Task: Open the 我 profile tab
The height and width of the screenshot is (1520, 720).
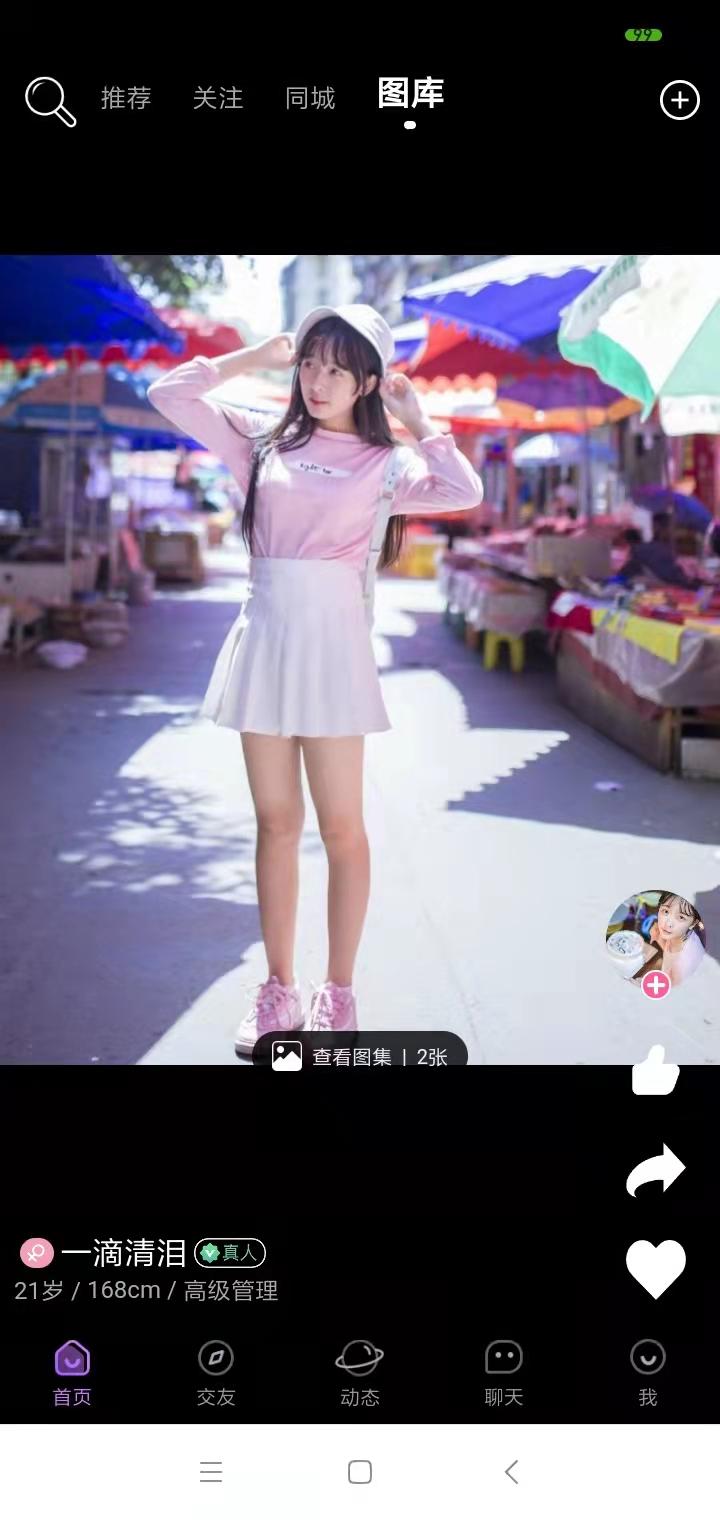Action: 648,1373
